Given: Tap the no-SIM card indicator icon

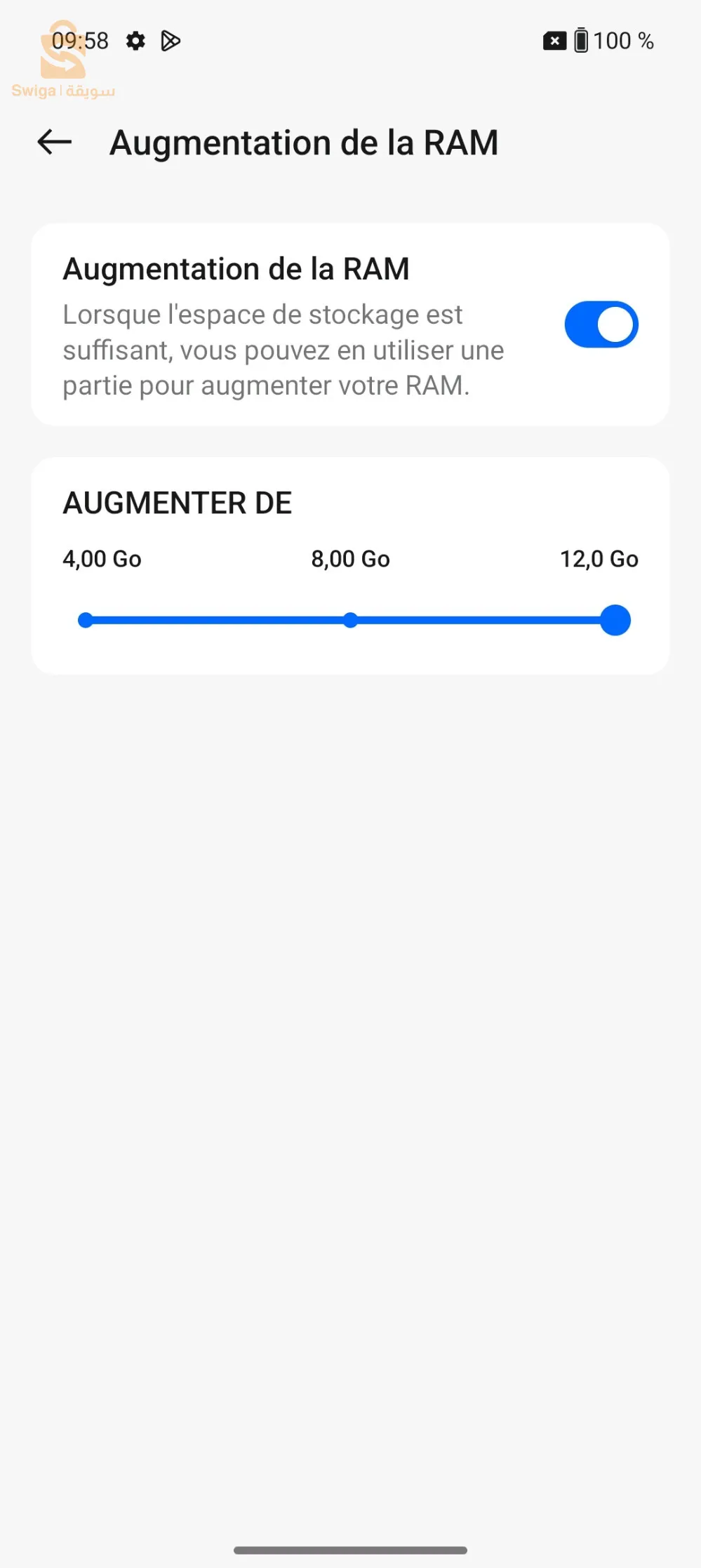Looking at the screenshot, I should pos(554,41).
